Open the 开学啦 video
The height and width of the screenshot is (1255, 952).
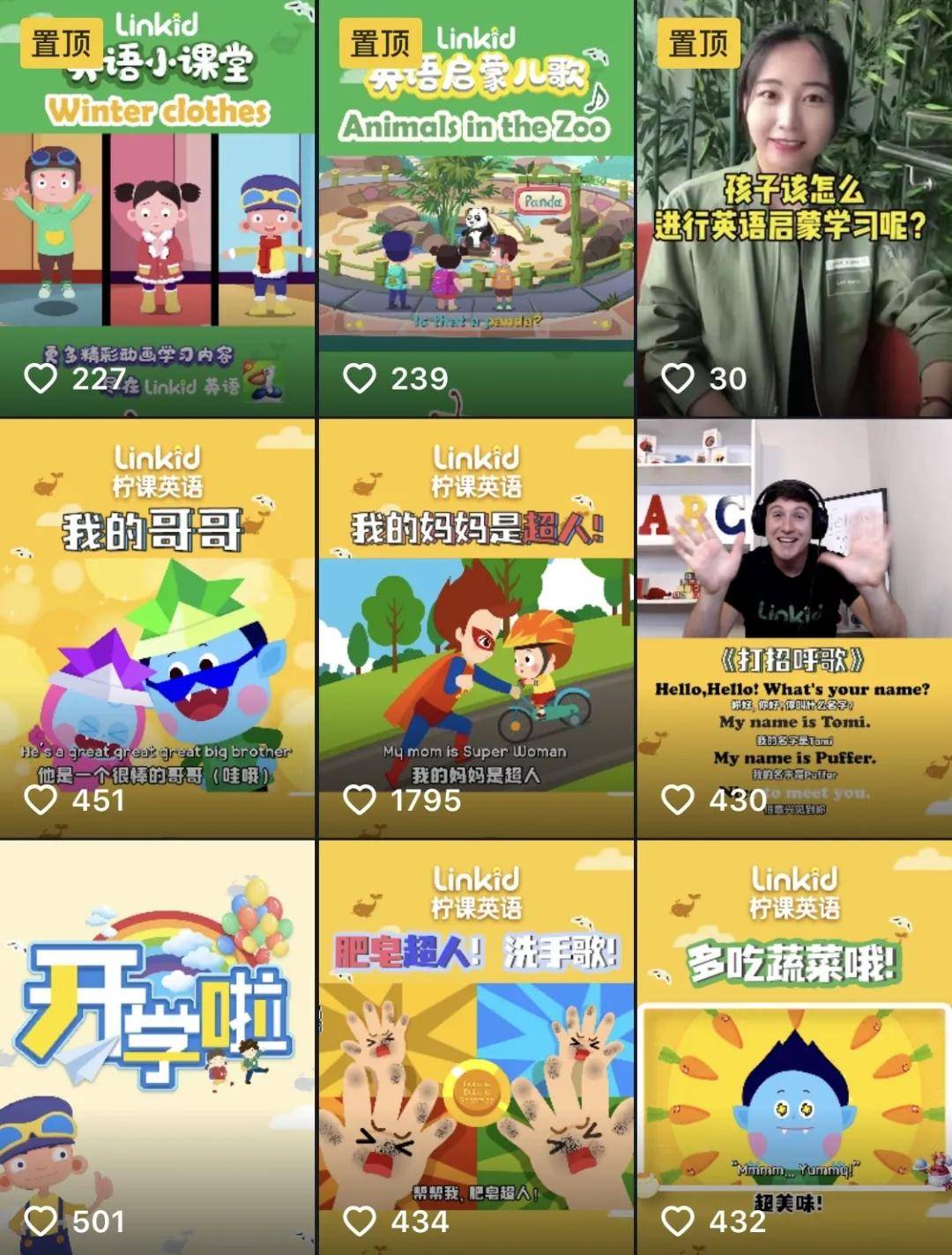tap(157, 1049)
